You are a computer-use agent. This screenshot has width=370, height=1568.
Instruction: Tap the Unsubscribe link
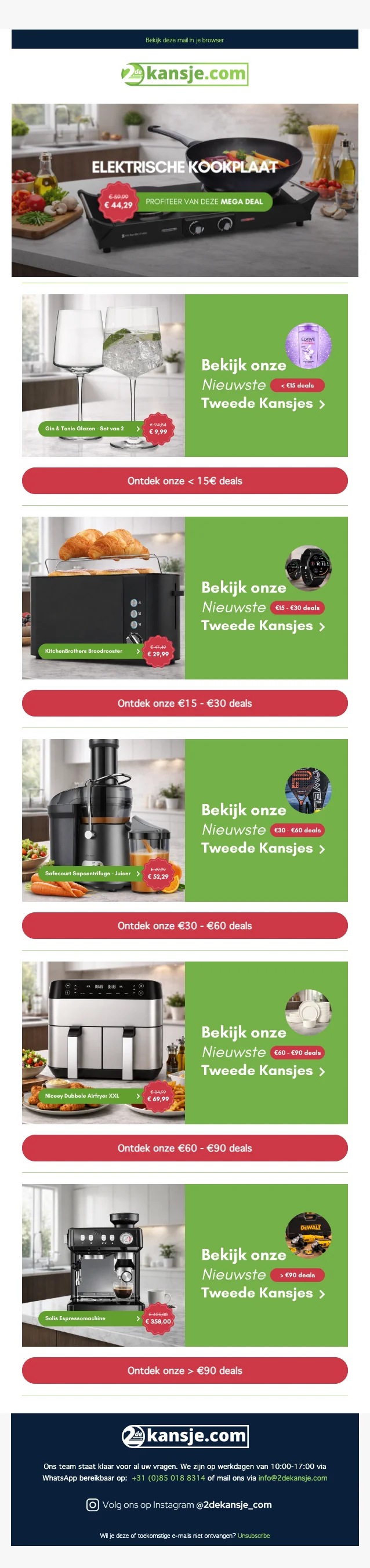click(x=253, y=1536)
